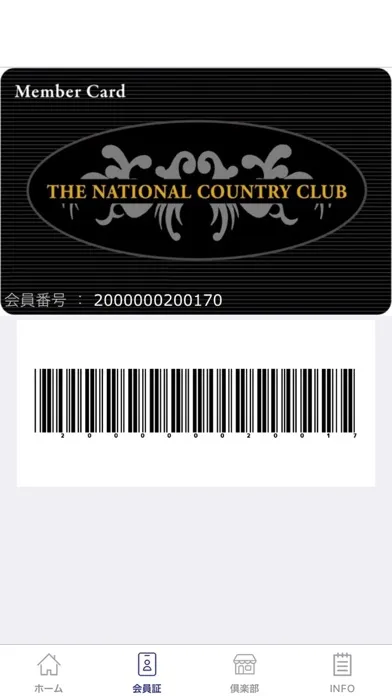Go to the INFO tab

point(342,672)
